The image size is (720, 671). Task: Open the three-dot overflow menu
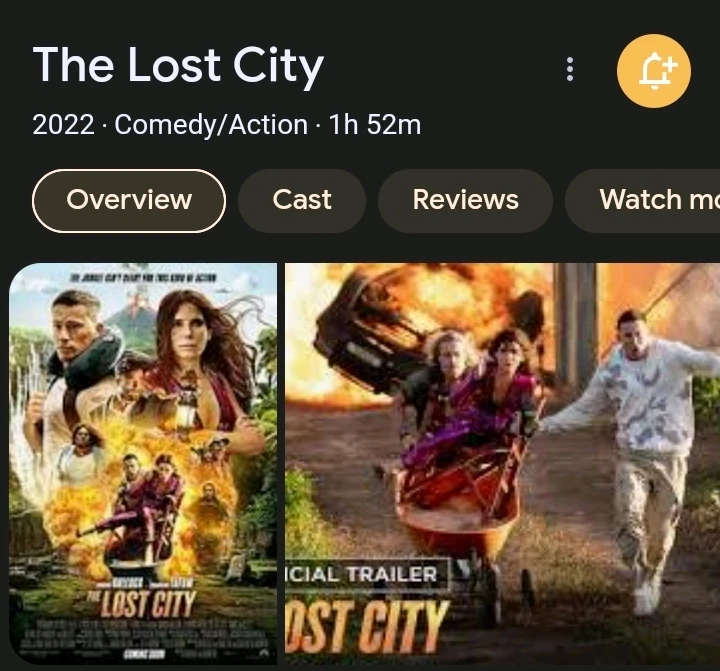tap(570, 69)
